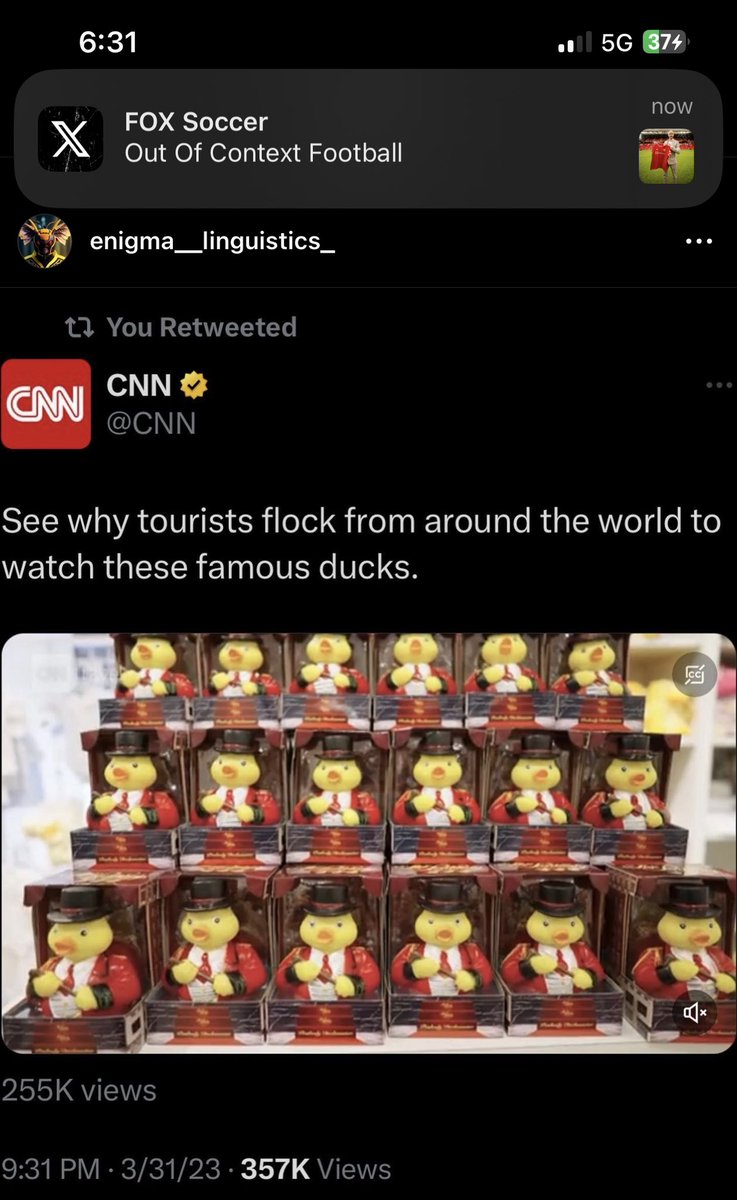Toggle captions on the ducks video
Image resolution: width=737 pixels, height=1200 pixels.
coord(694,675)
